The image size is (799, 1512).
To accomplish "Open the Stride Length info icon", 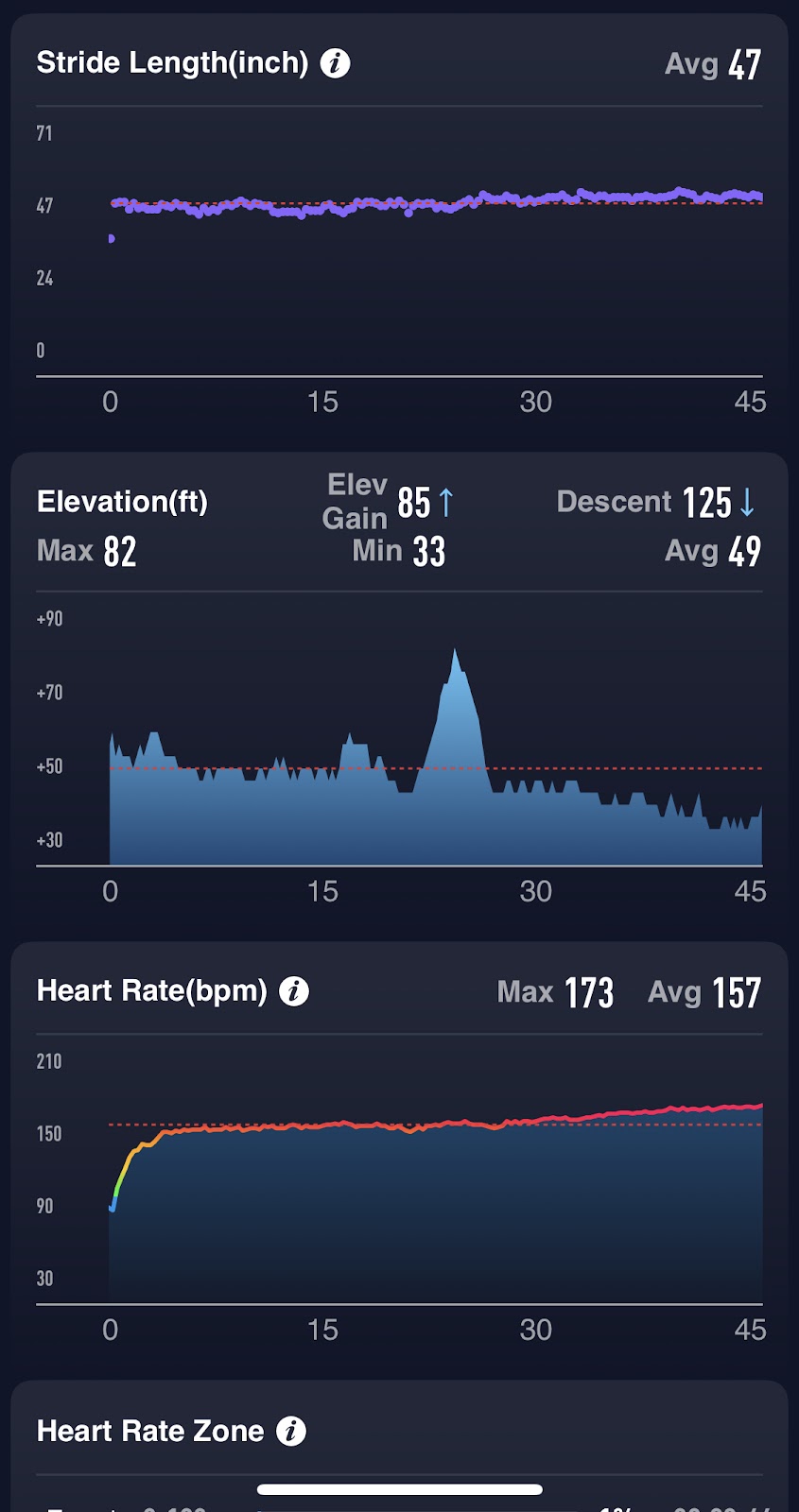I will (x=335, y=63).
